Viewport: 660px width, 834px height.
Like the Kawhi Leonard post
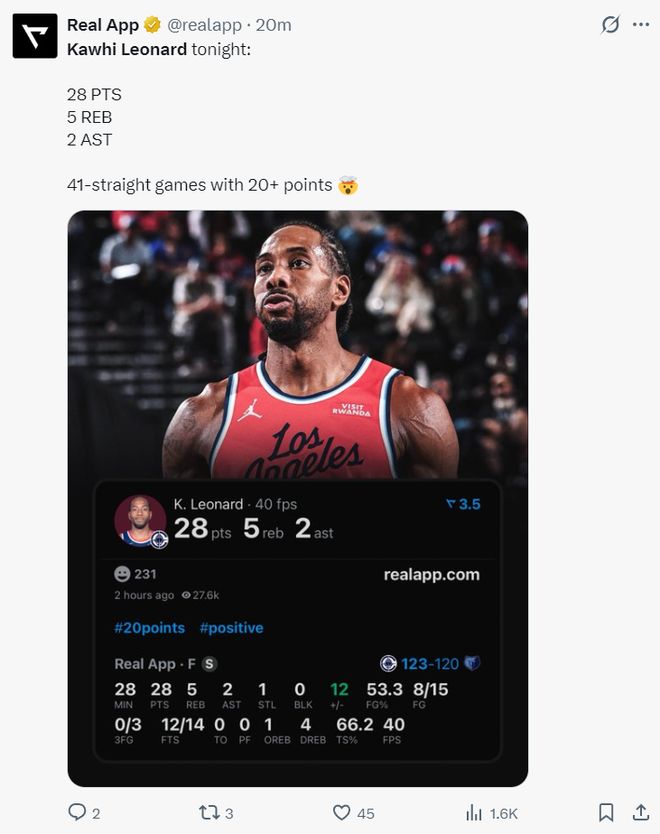[342, 812]
